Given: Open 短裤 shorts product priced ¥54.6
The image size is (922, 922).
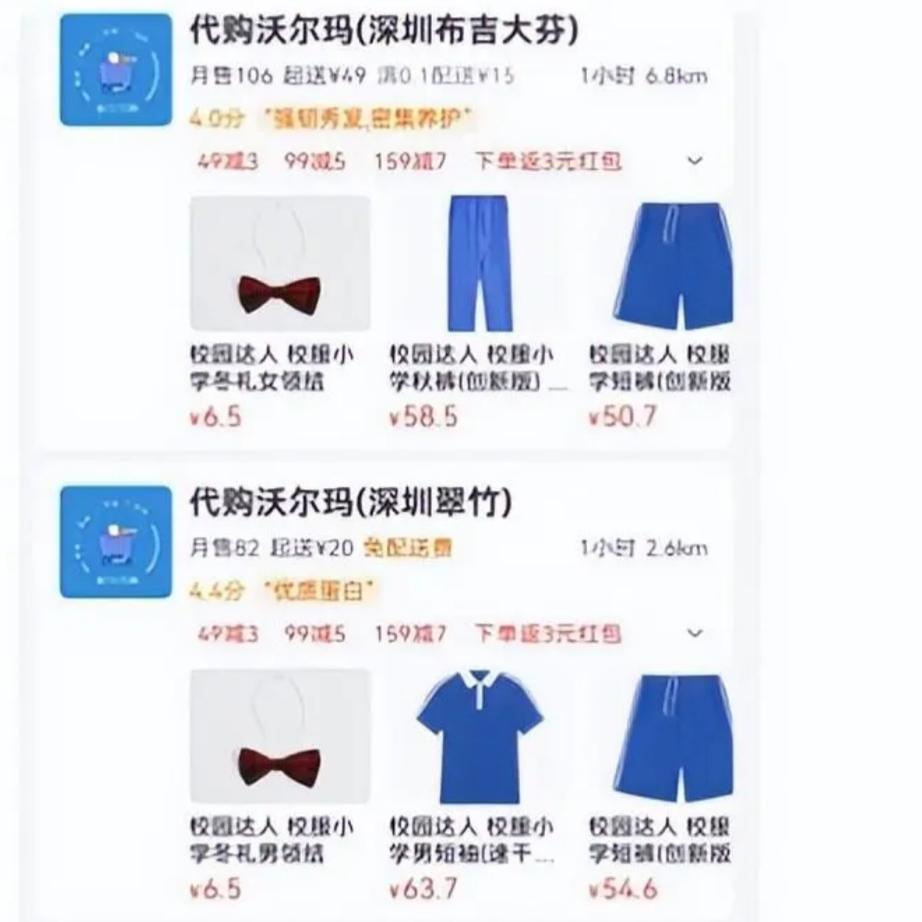Looking at the screenshot, I should (672, 738).
